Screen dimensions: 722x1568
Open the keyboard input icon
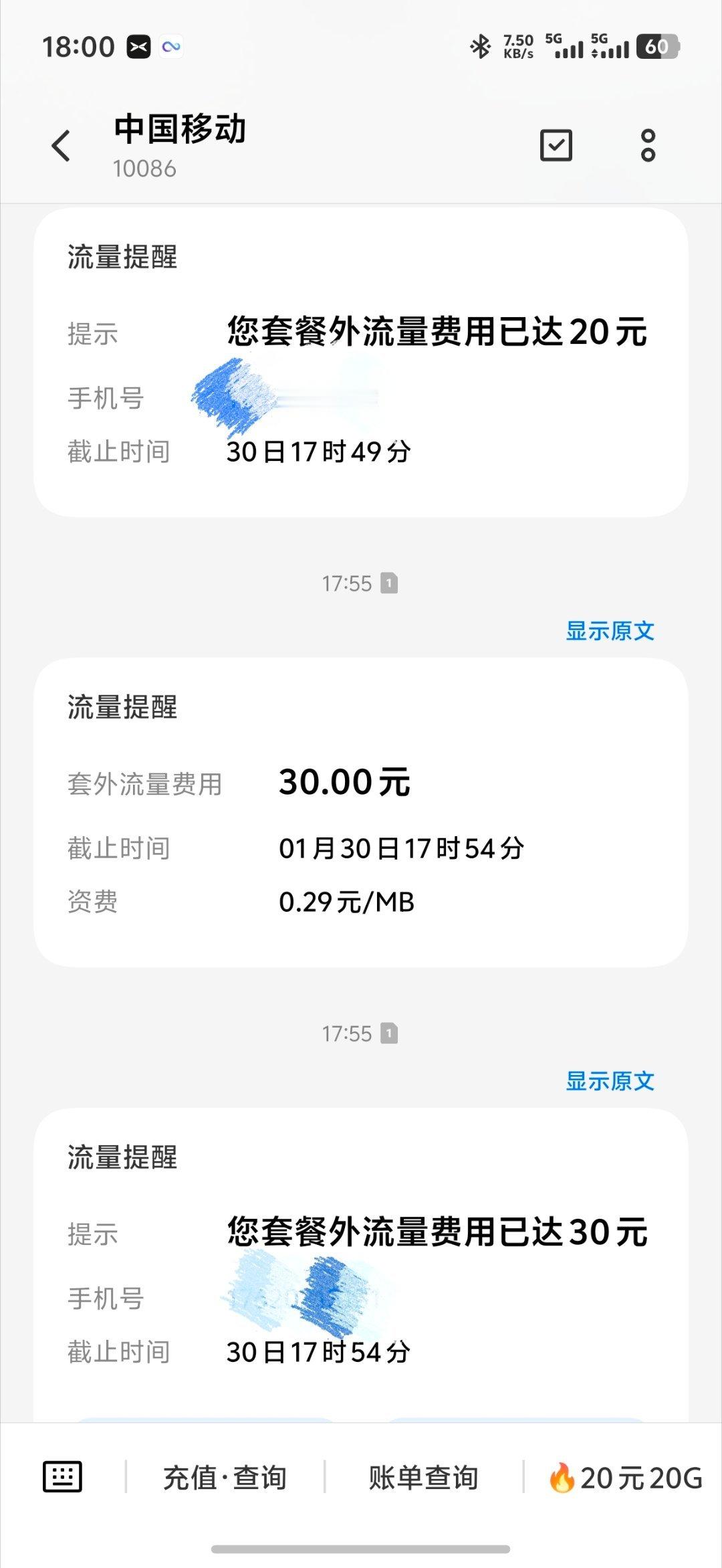click(64, 1478)
